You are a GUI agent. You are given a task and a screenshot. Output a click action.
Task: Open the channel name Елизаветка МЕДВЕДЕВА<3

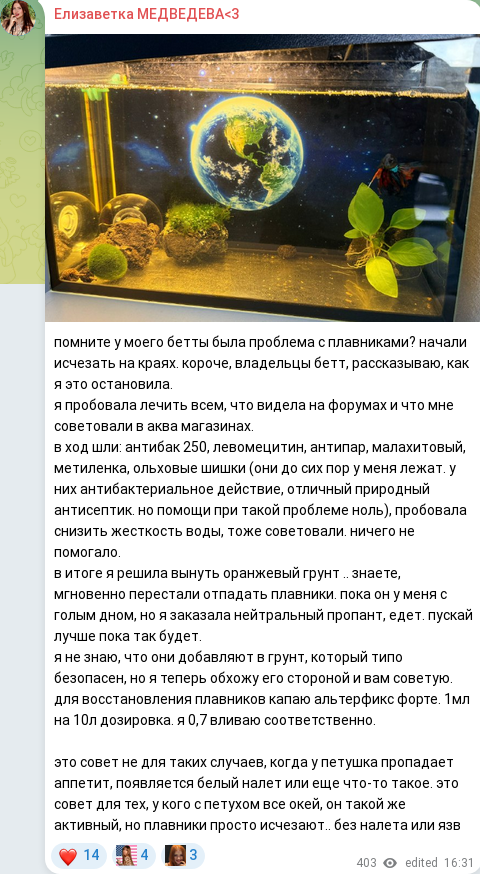147,14
